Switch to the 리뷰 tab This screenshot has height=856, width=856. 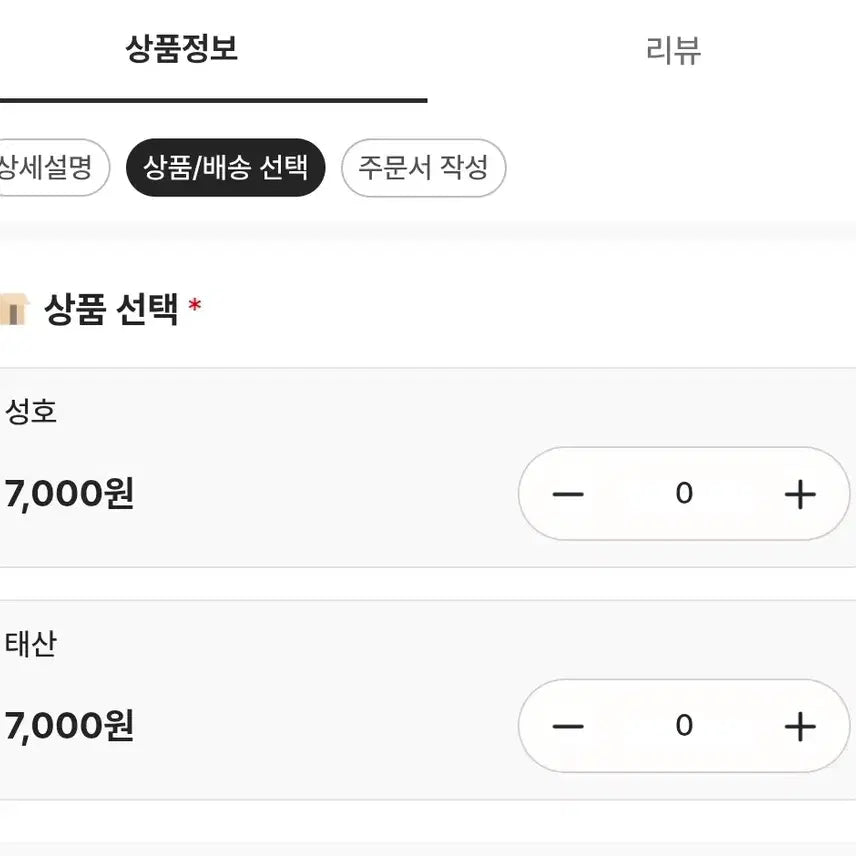click(x=673, y=50)
